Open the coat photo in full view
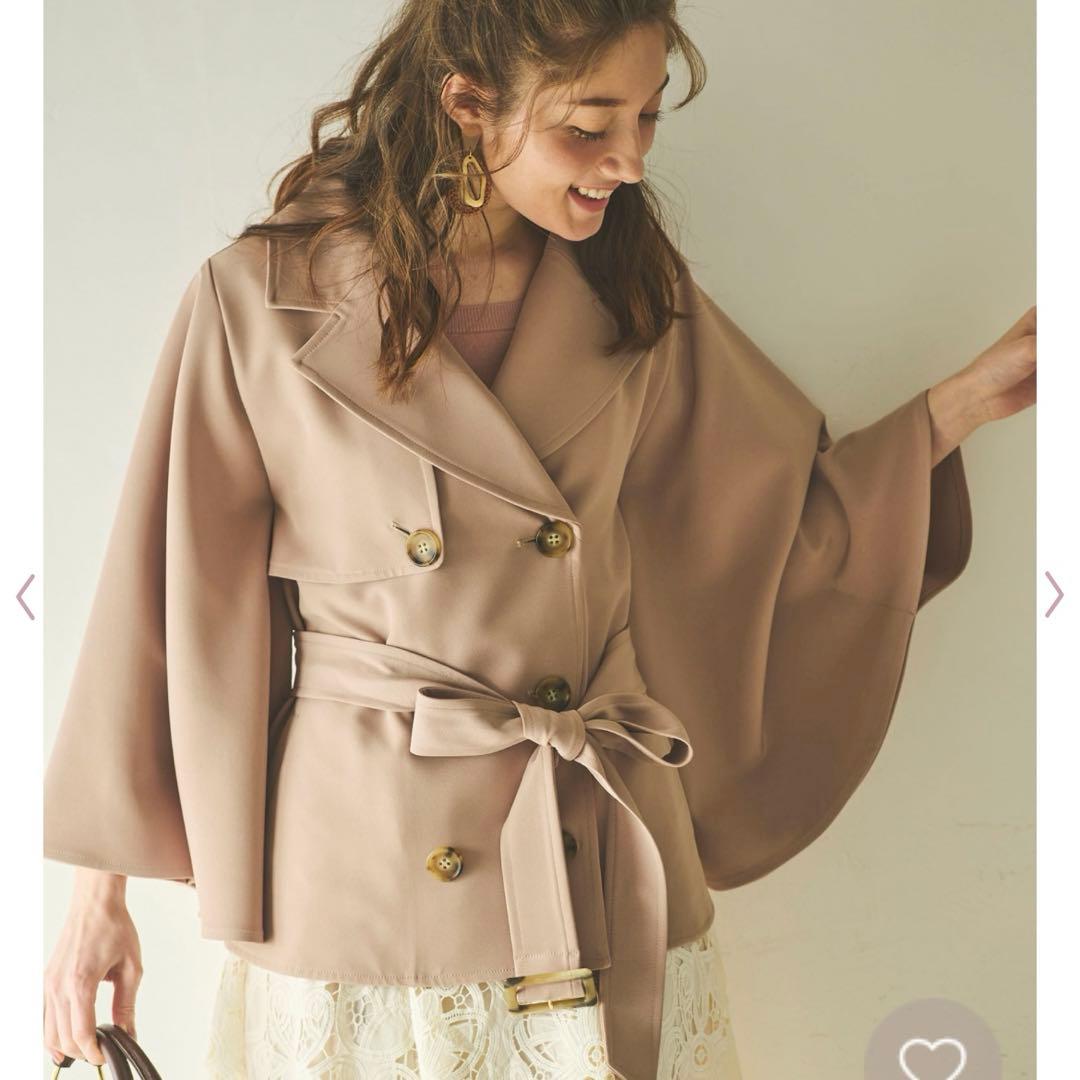The height and width of the screenshot is (1080, 1080). click(x=540, y=540)
